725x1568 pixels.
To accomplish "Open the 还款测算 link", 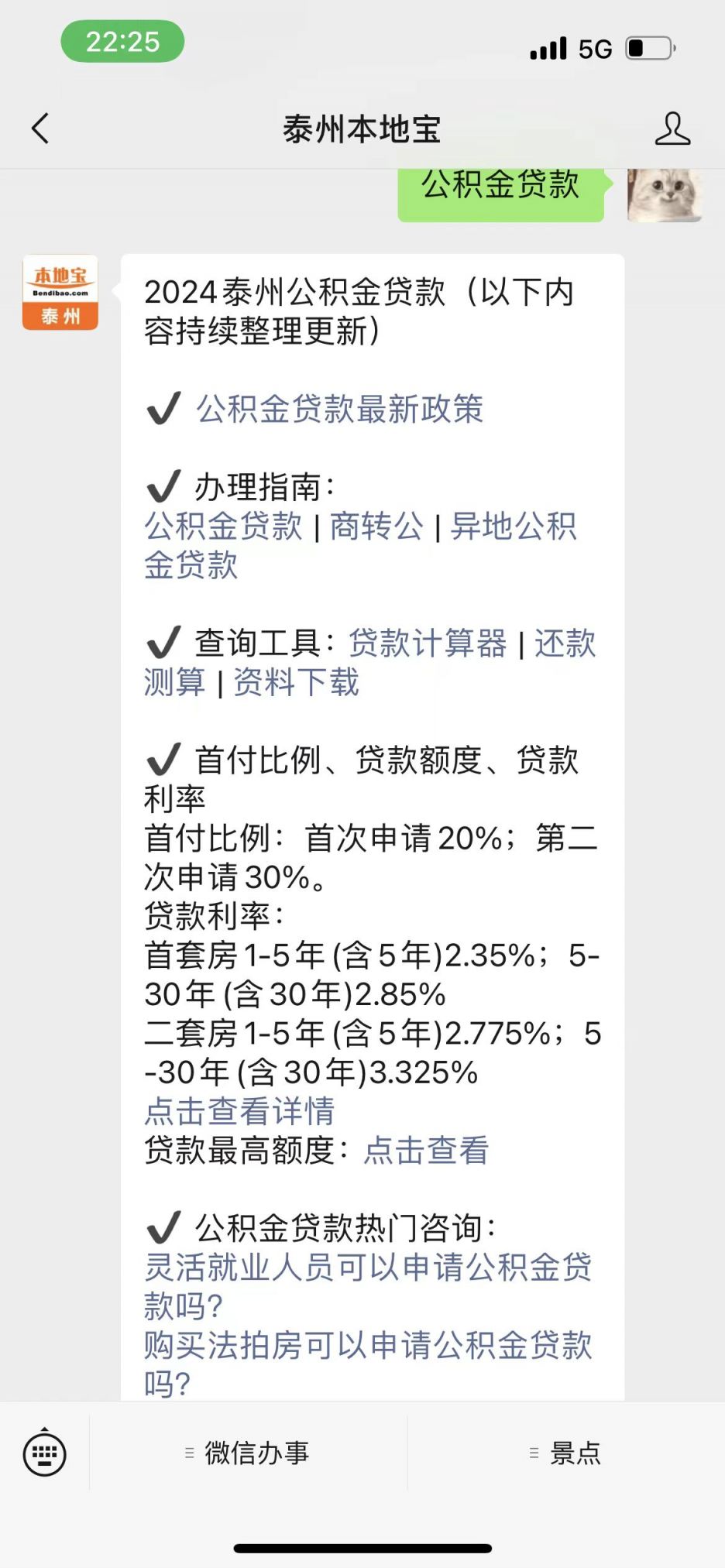I will (370, 663).
